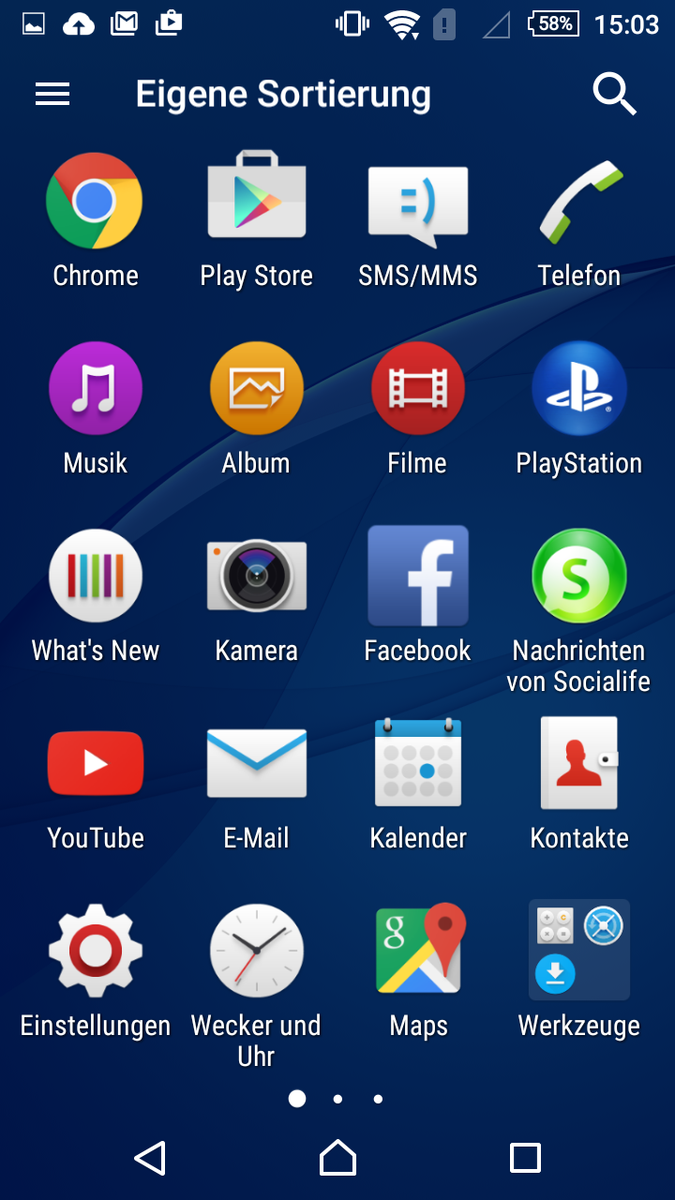Viewport: 675px width, 1200px height.
Task: Go to the home screen
Action: point(338,1157)
